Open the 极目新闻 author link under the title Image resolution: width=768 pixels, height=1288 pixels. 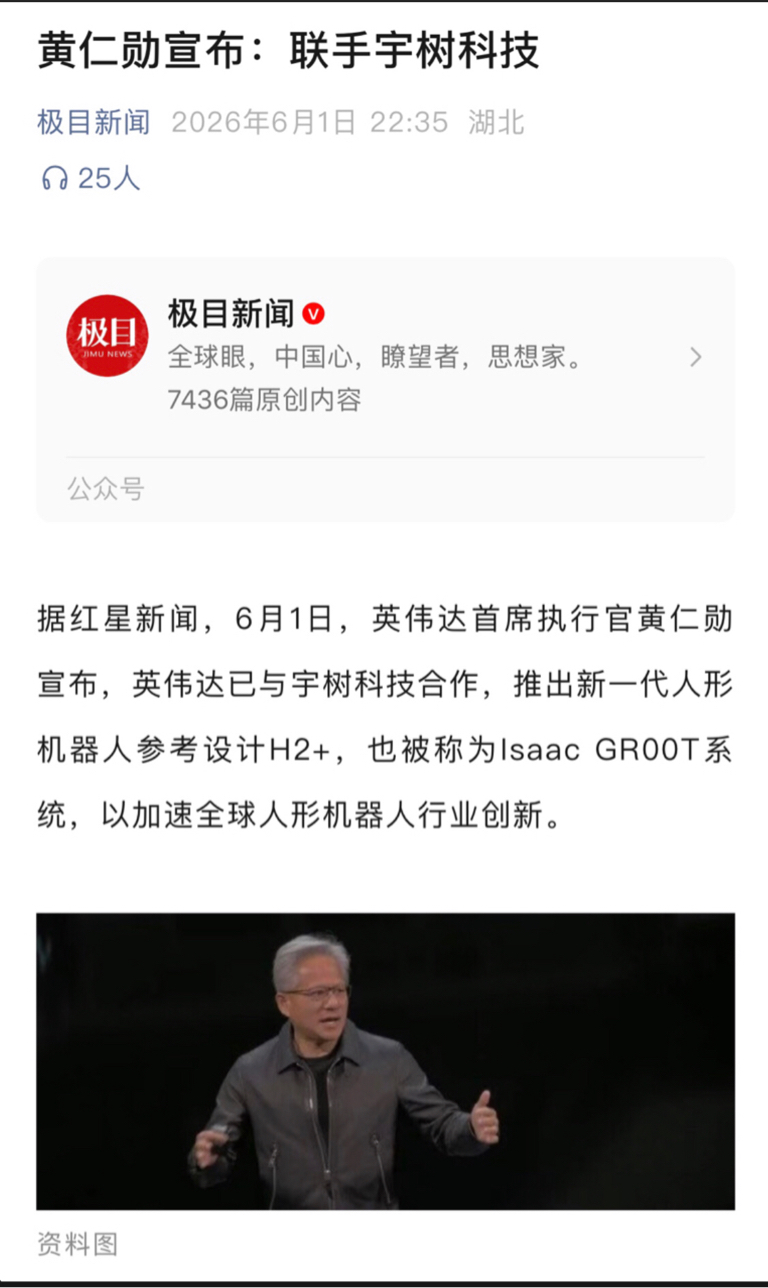pyautogui.click(x=94, y=123)
